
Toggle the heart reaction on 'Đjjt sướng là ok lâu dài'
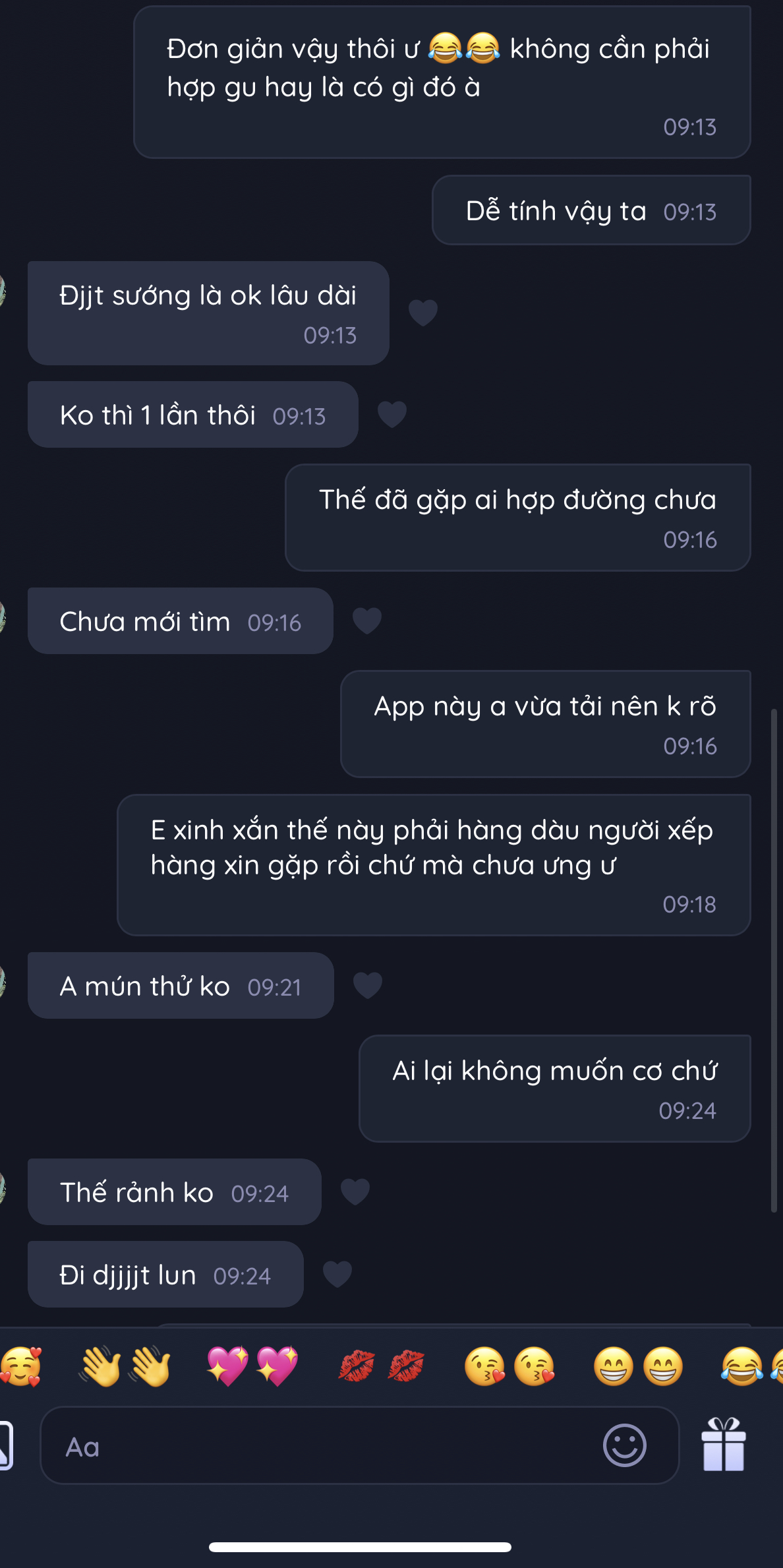(x=424, y=315)
